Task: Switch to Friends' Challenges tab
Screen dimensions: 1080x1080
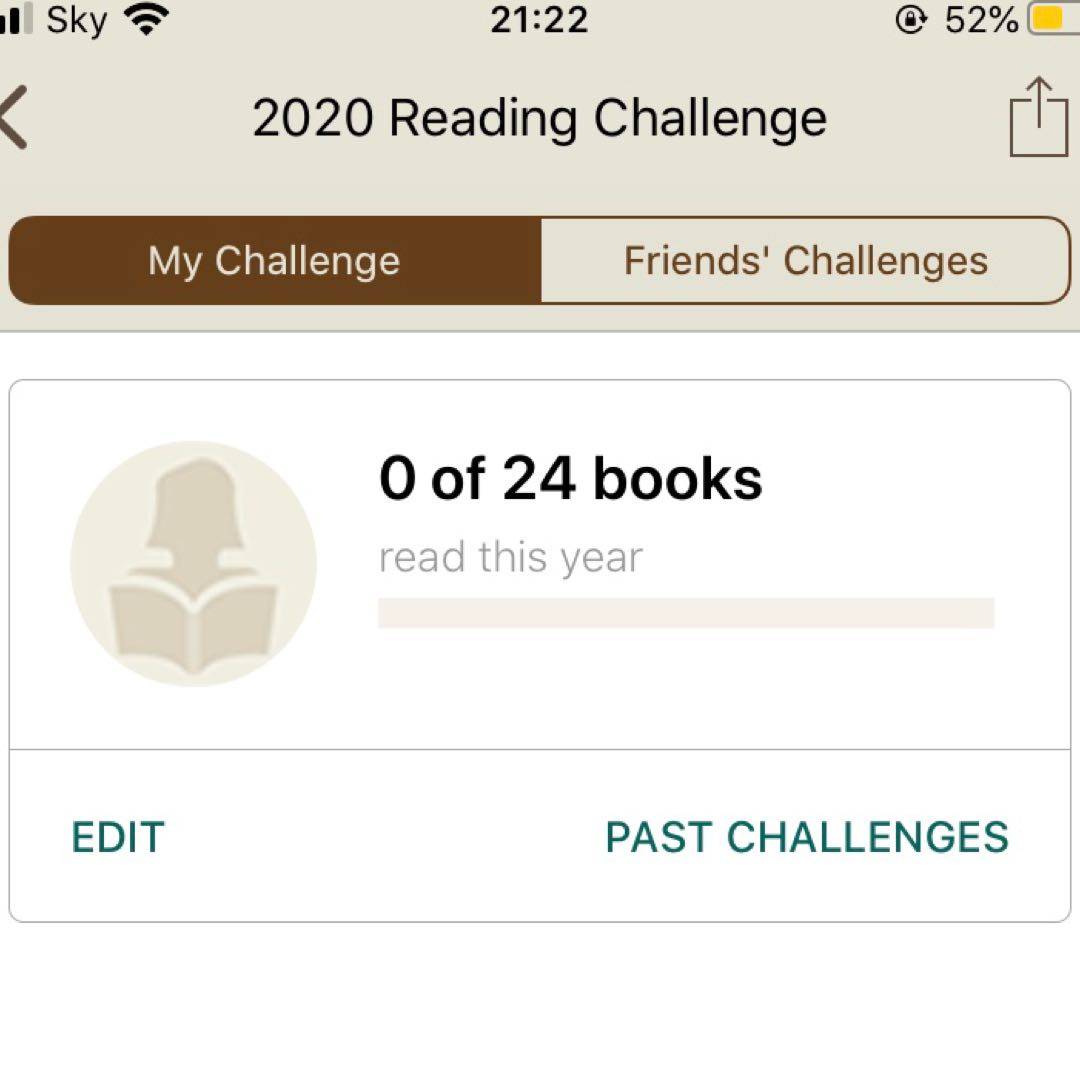Action: pos(805,261)
